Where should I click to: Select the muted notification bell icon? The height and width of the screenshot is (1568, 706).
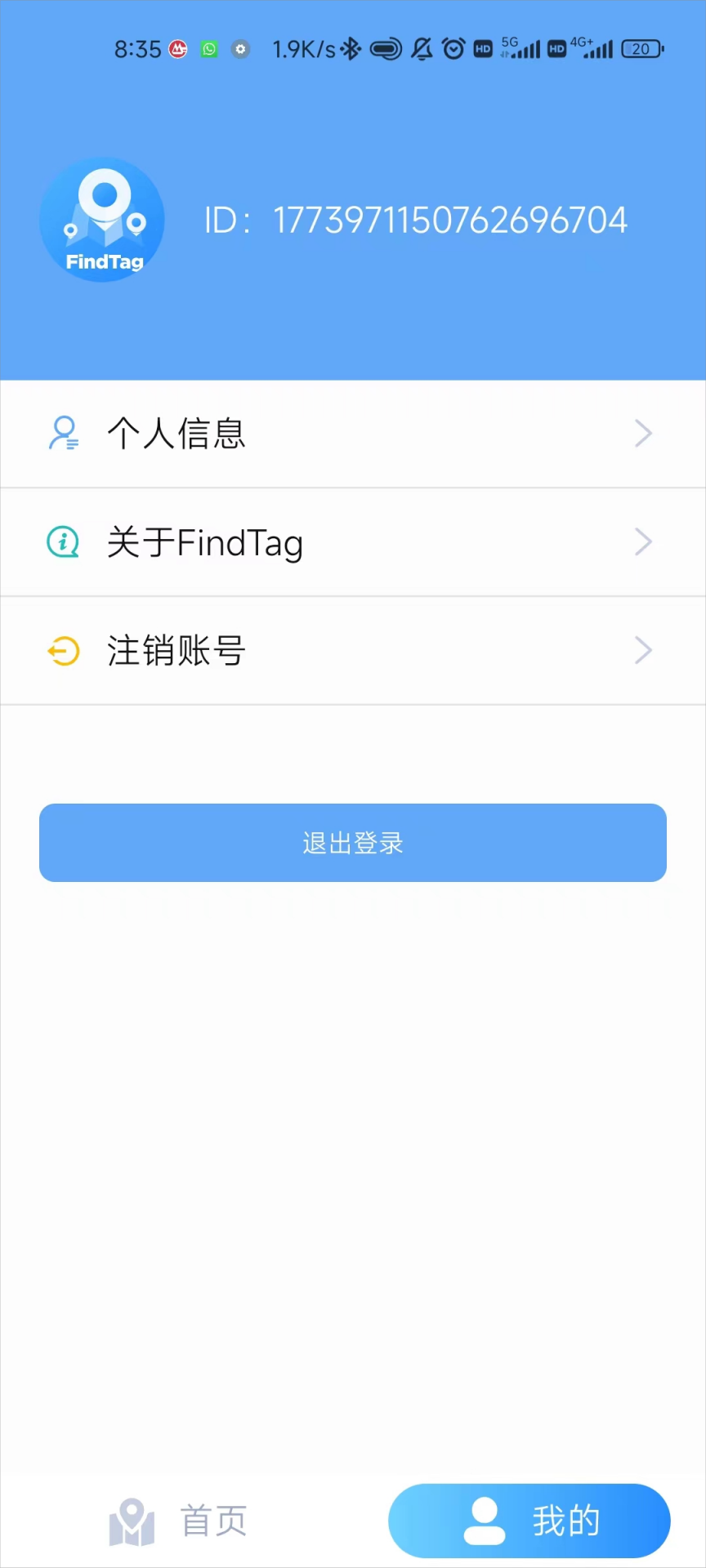click(x=420, y=49)
